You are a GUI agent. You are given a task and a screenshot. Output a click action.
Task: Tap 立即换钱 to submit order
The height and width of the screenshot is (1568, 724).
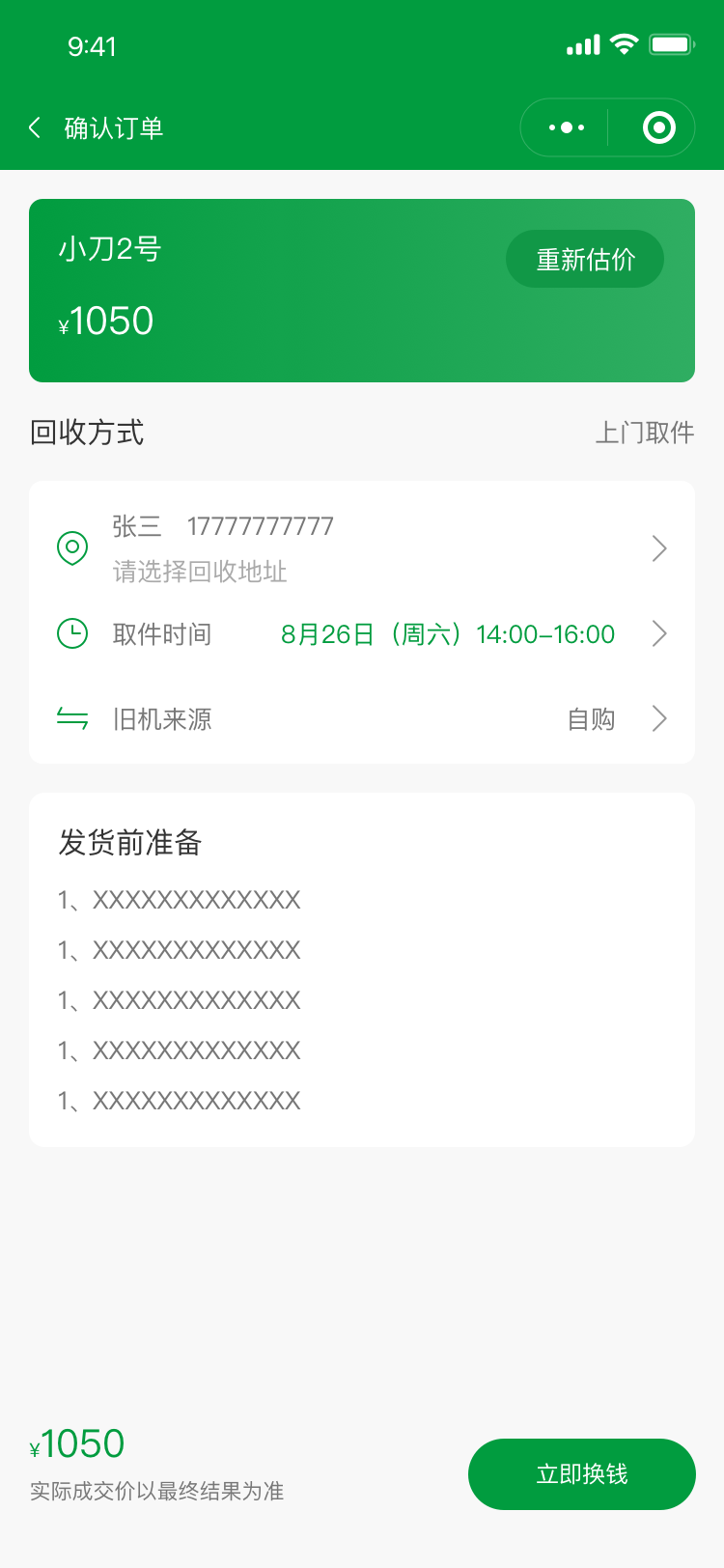(x=581, y=1473)
